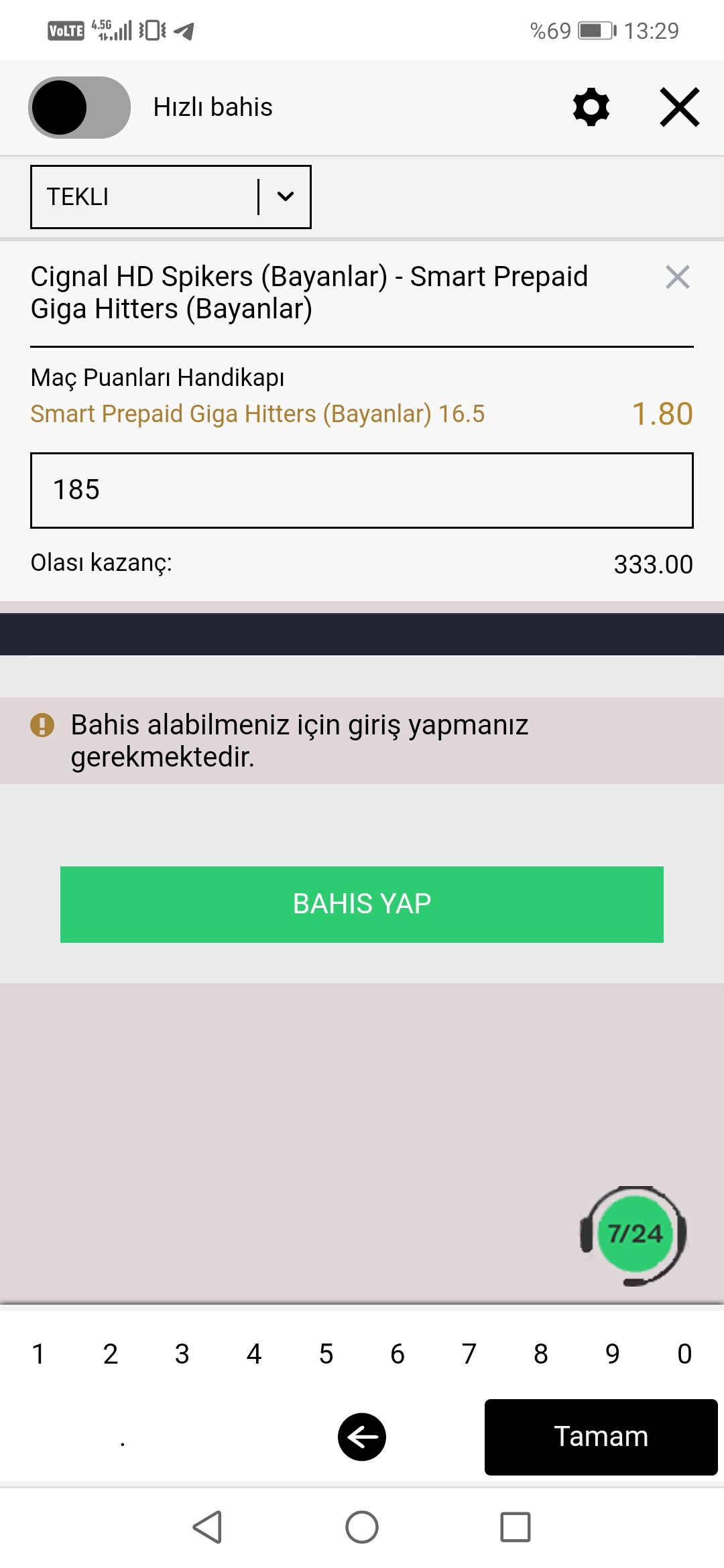Go back using system navigation
The height and width of the screenshot is (1568, 724).
208,1527
